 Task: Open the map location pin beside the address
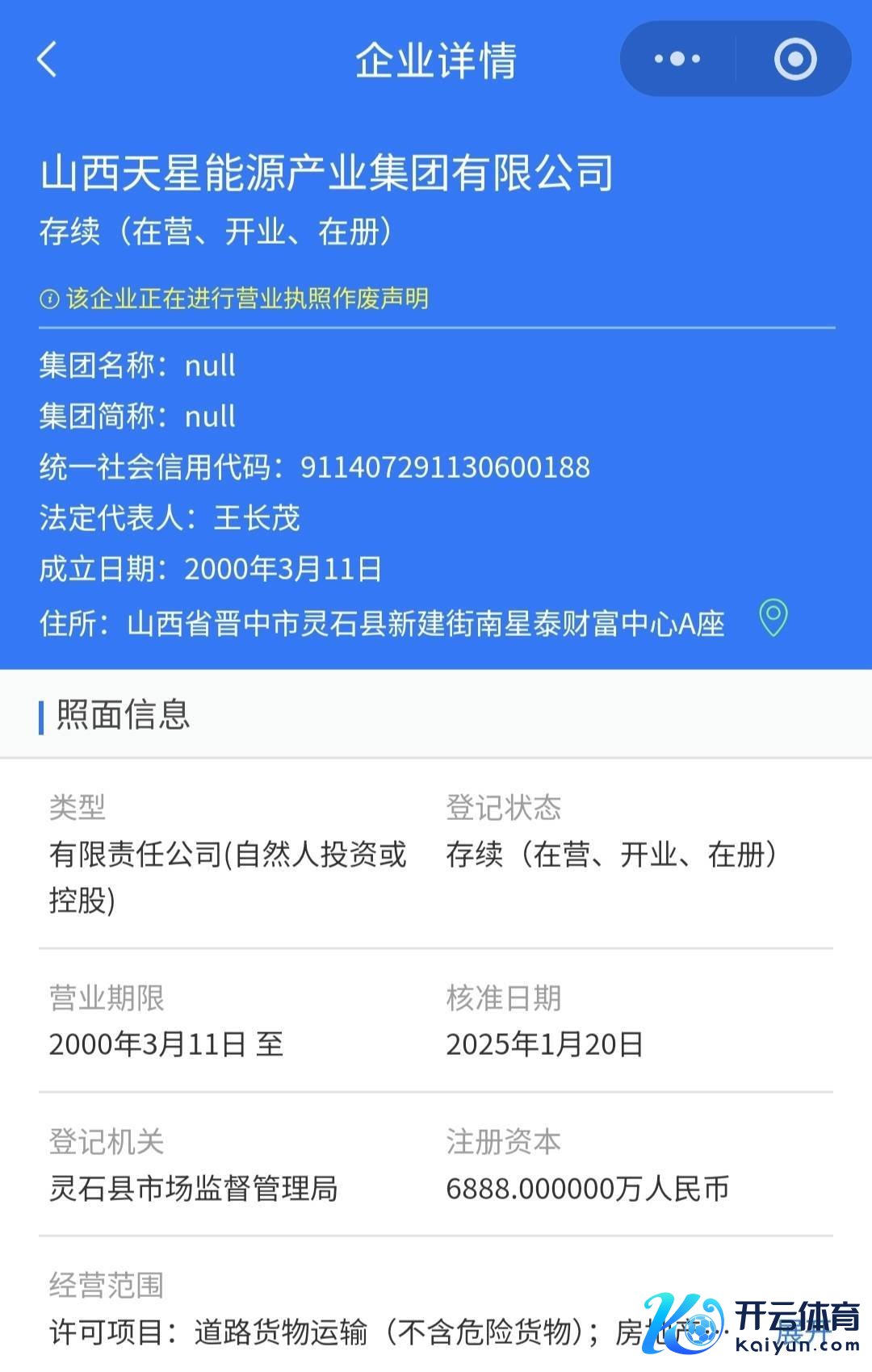click(773, 618)
